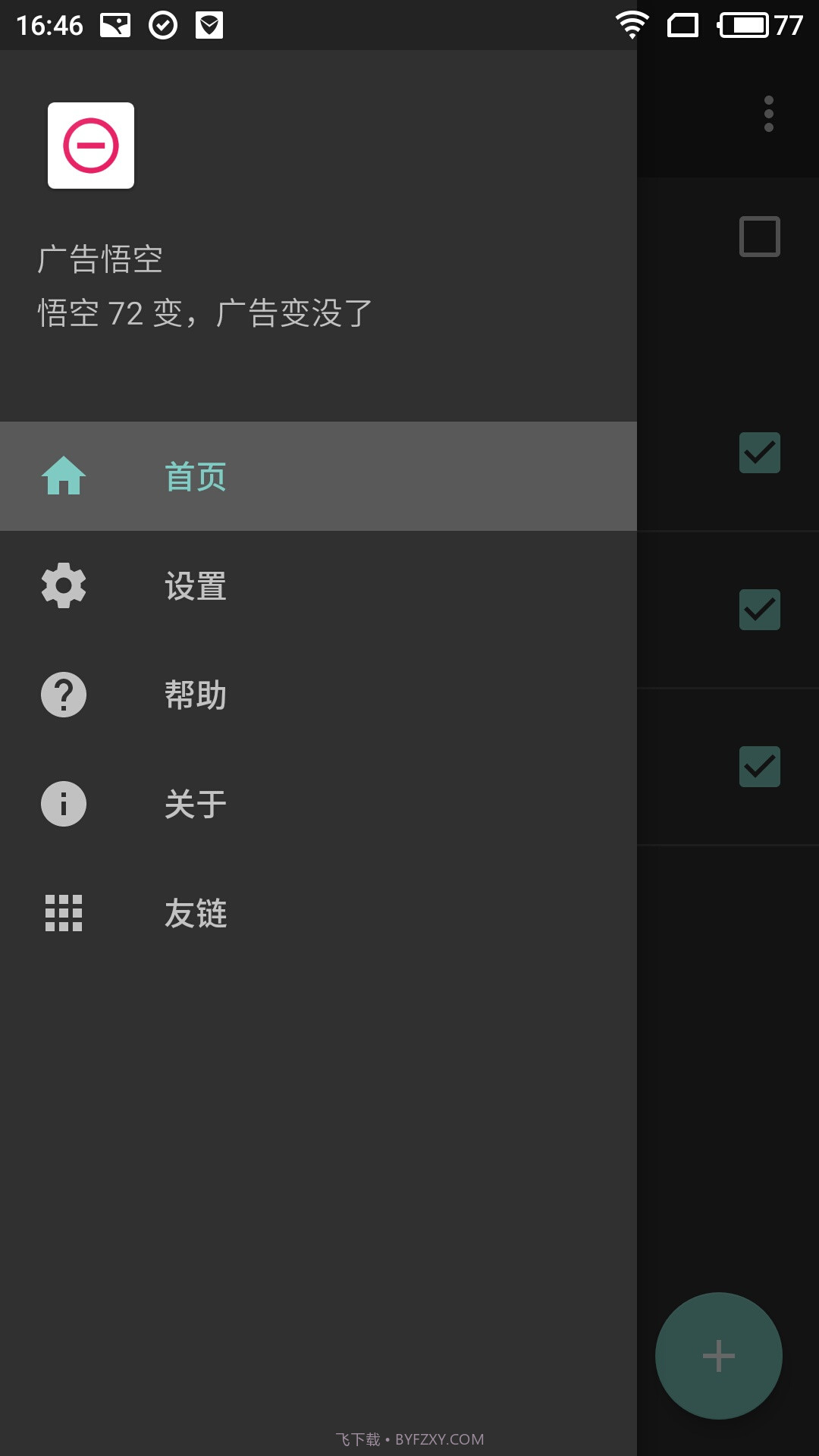Toggle the second checked rule off
Screen dimensions: 819x1456
(759, 610)
